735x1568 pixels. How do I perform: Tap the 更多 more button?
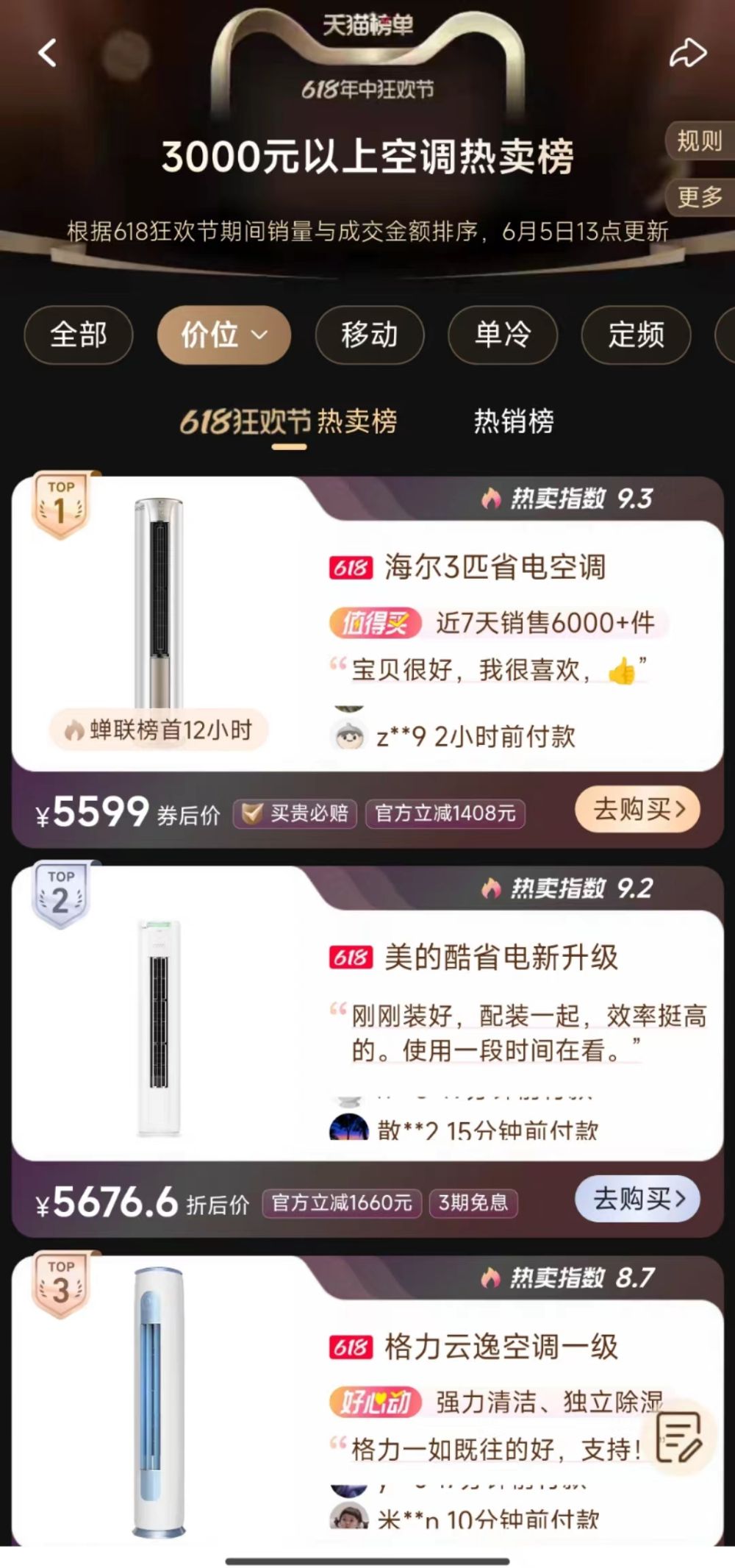point(699,196)
